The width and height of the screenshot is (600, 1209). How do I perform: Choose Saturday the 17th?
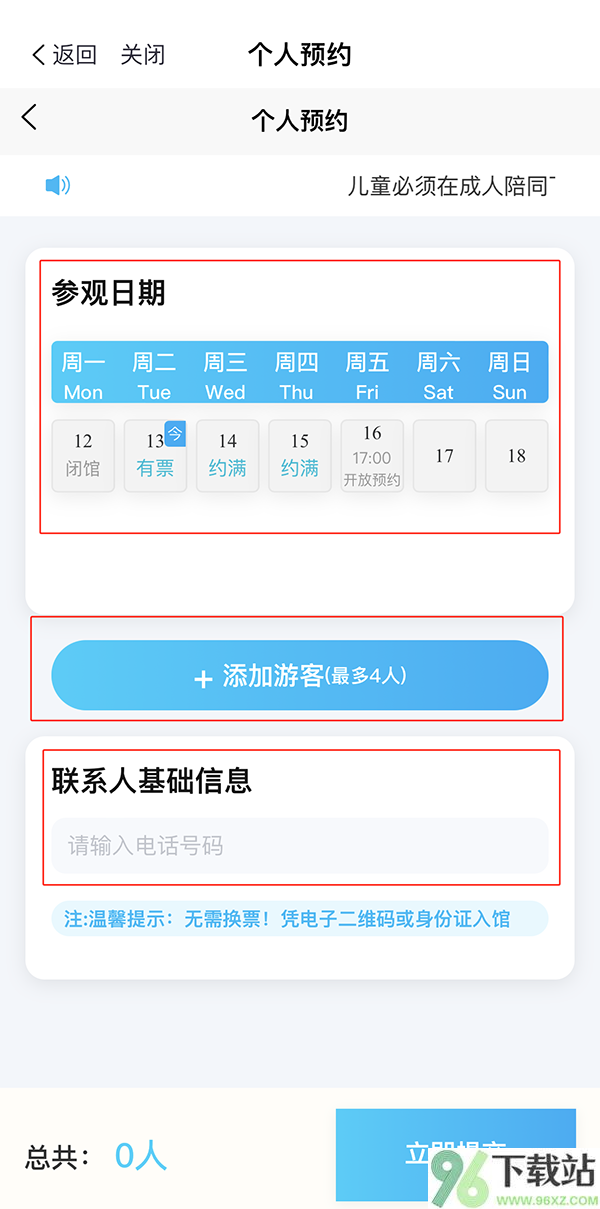click(x=444, y=456)
